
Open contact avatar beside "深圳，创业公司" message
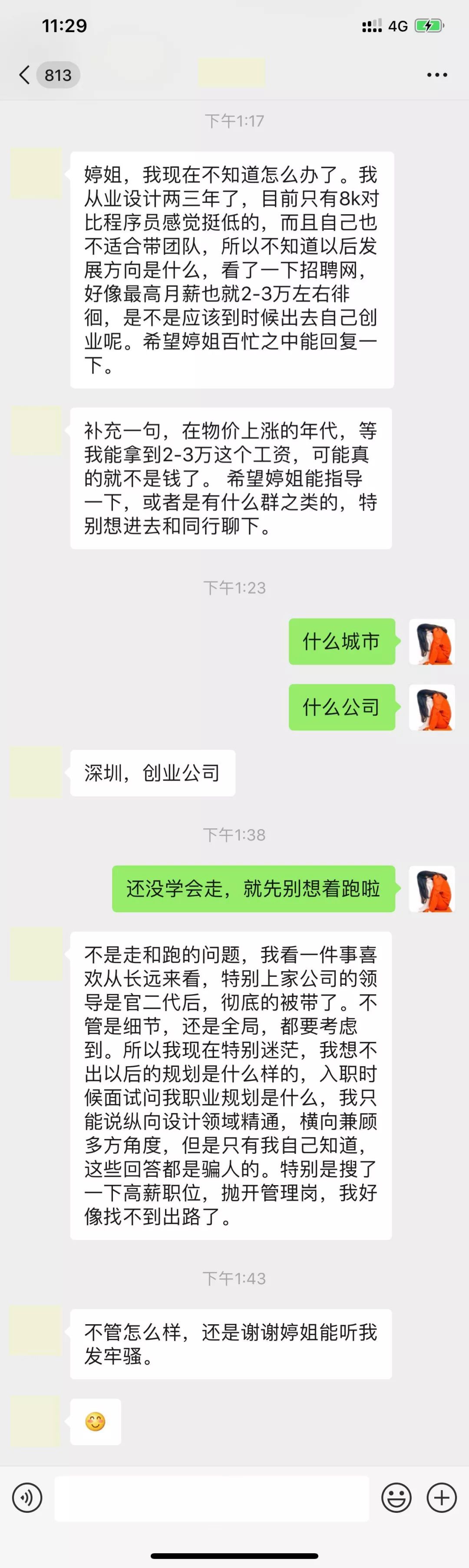36,772
